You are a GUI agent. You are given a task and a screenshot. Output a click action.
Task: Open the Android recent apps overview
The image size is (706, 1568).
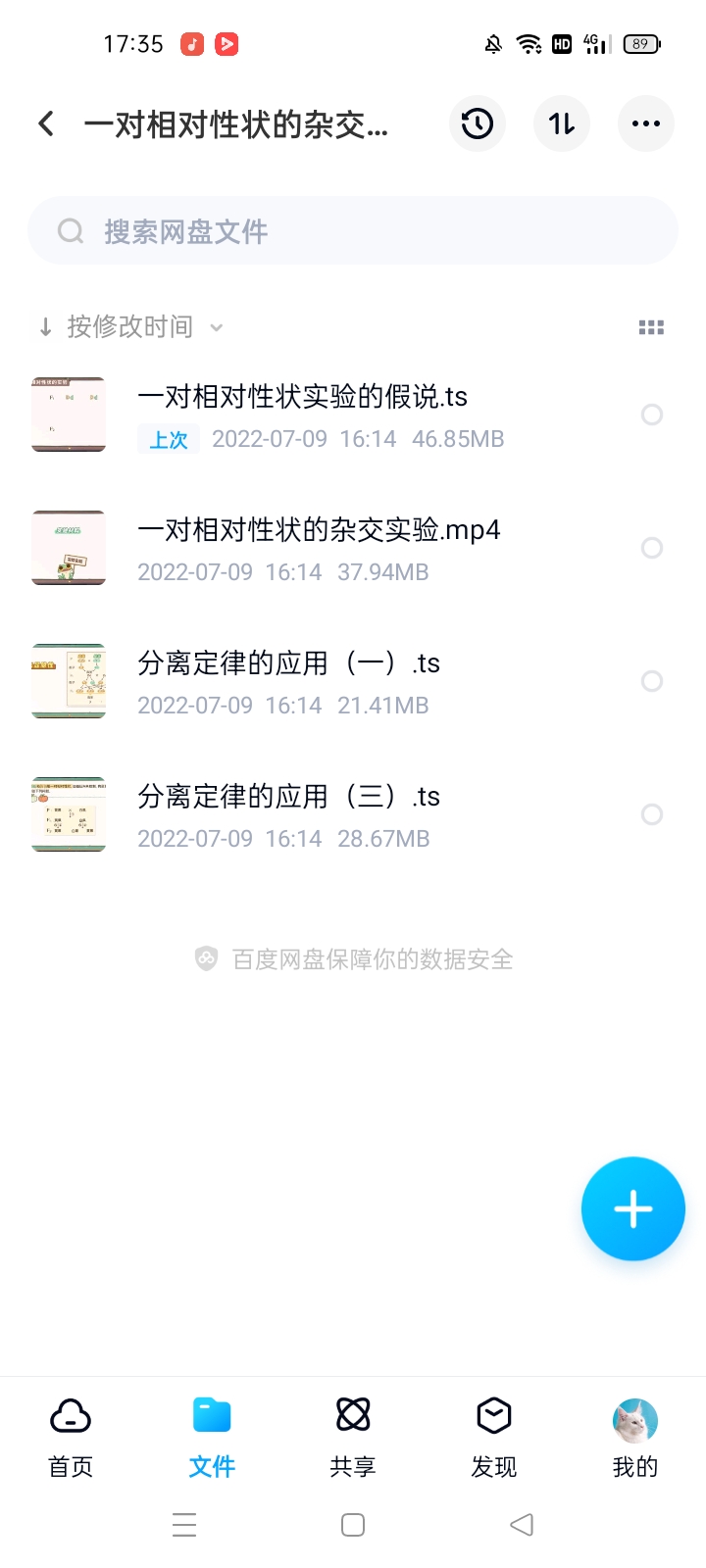183,1525
